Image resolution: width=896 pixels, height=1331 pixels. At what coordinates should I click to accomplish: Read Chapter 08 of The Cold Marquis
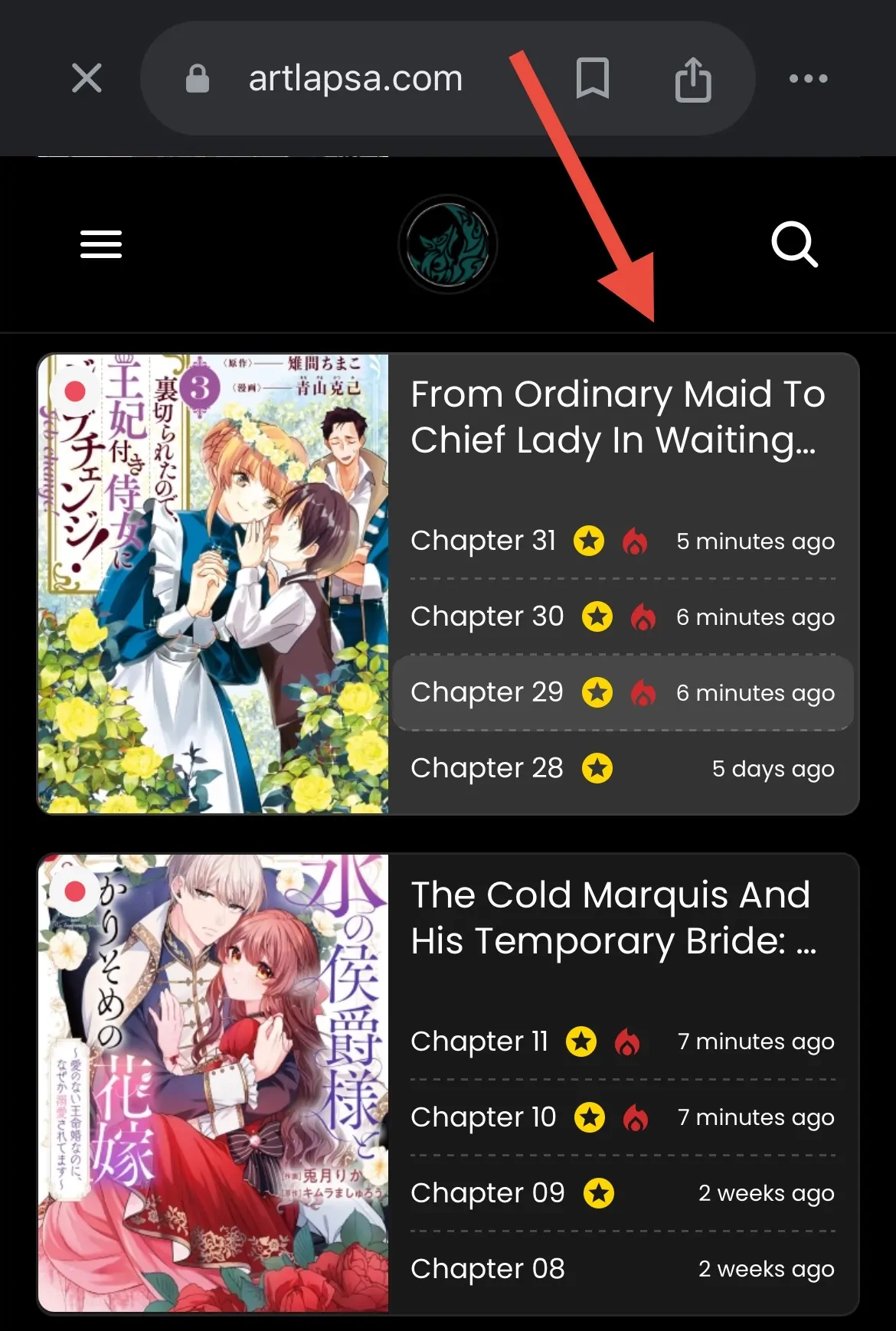pyautogui.click(x=487, y=1269)
